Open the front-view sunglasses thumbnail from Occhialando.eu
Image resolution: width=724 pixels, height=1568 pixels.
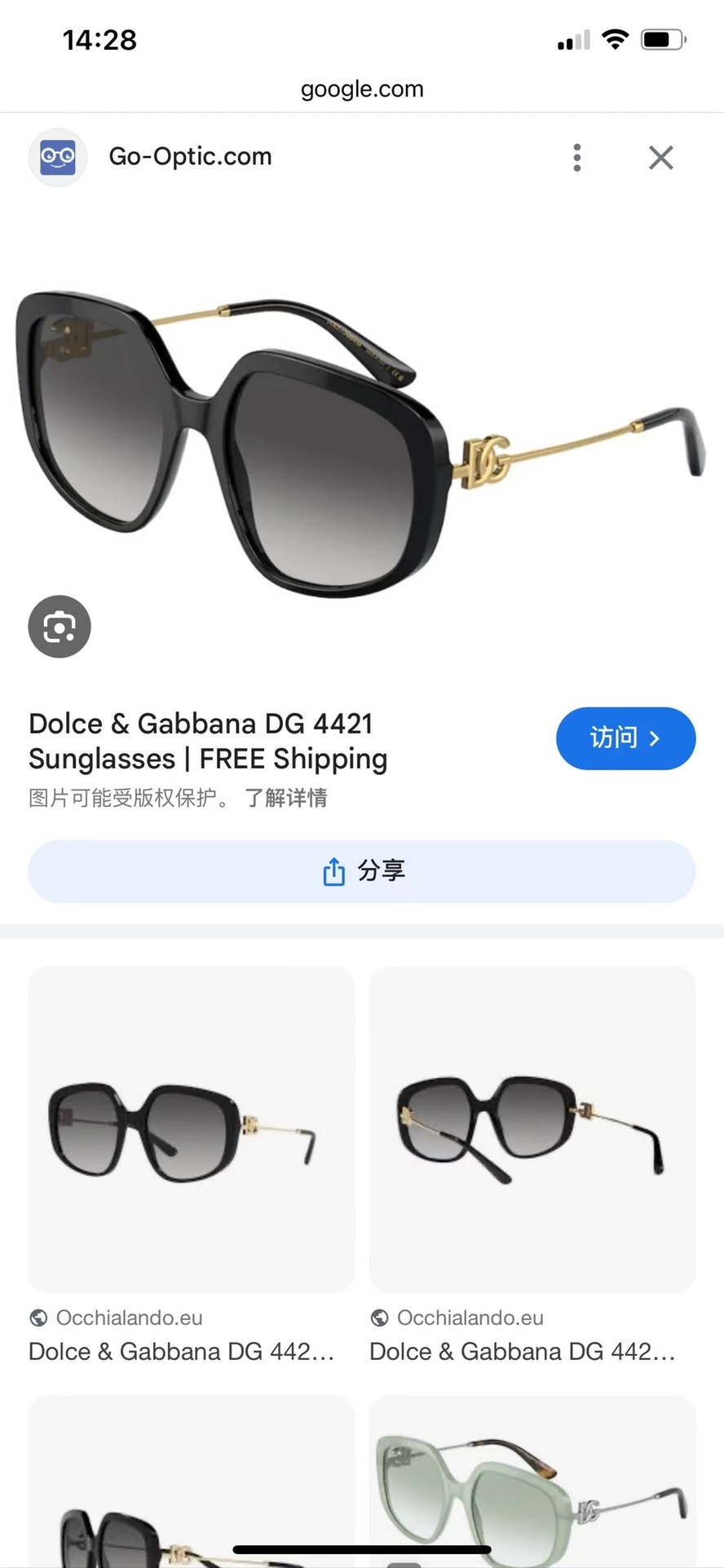point(191,1130)
